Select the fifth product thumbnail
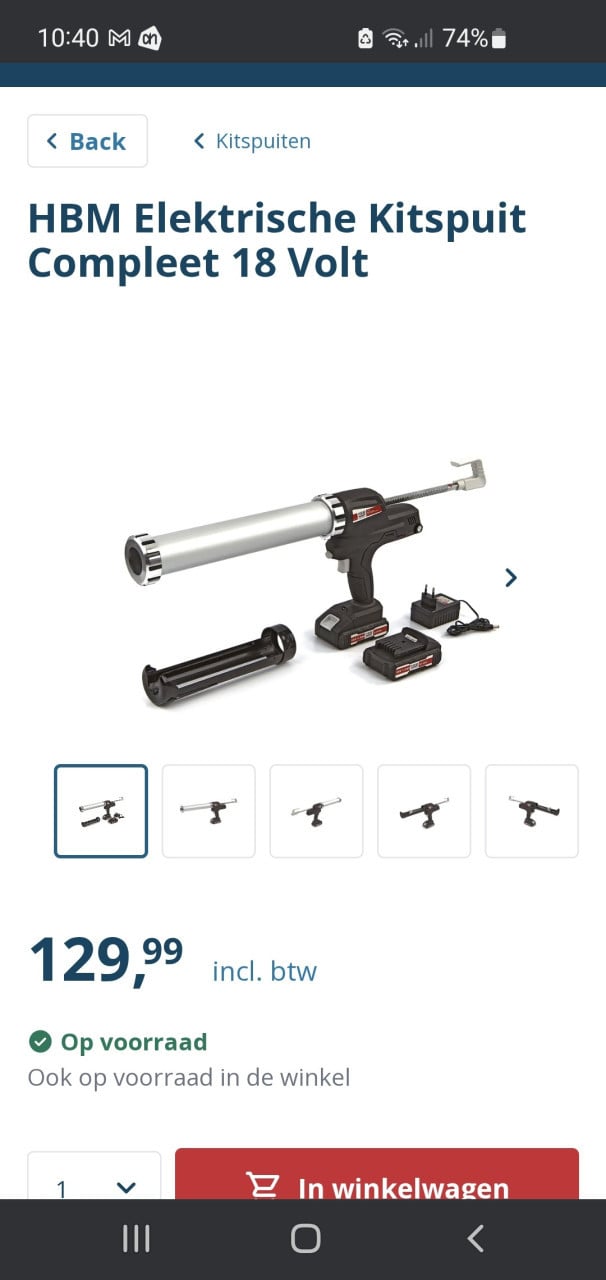This screenshot has width=606, height=1280. coord(532,811)
